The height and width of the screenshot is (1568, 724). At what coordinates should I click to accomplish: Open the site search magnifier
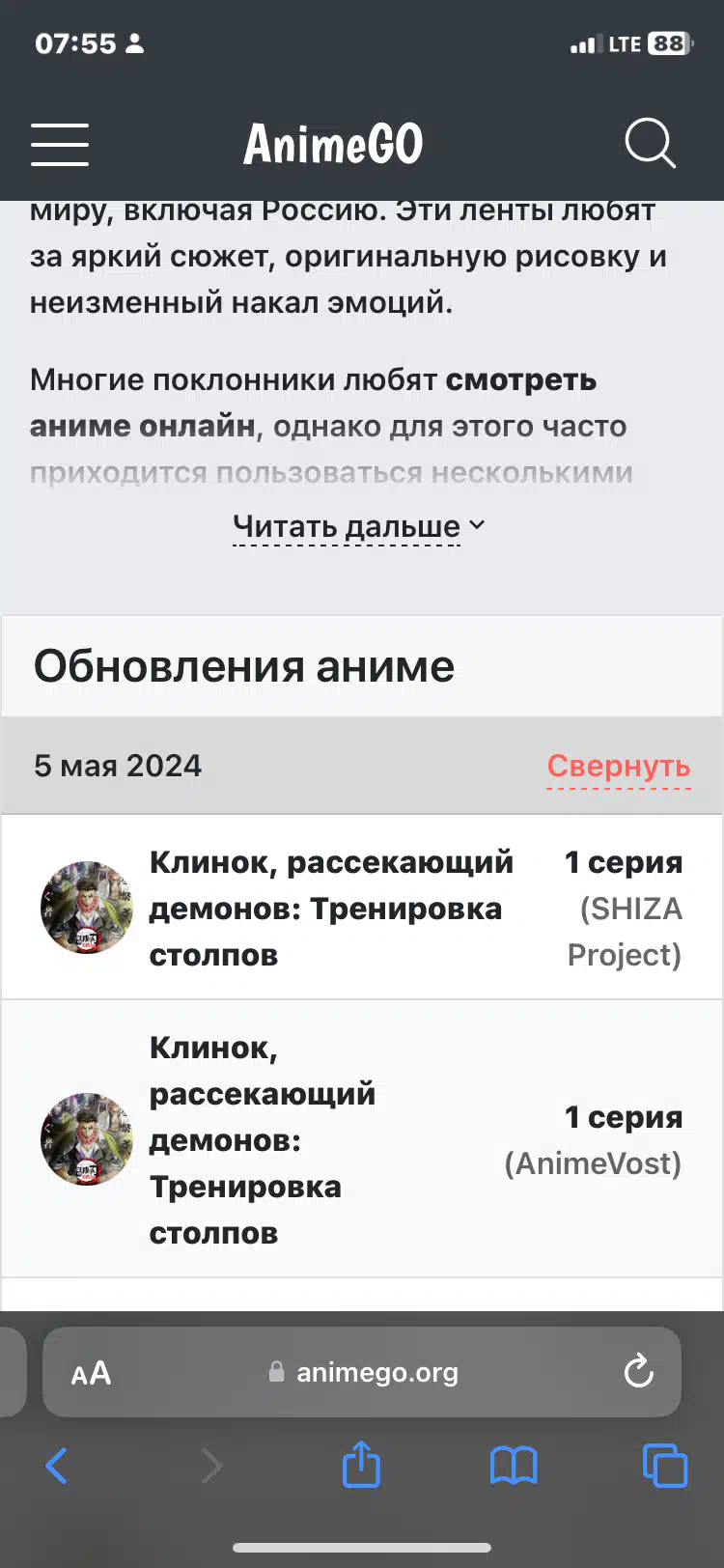pos(651,144)
